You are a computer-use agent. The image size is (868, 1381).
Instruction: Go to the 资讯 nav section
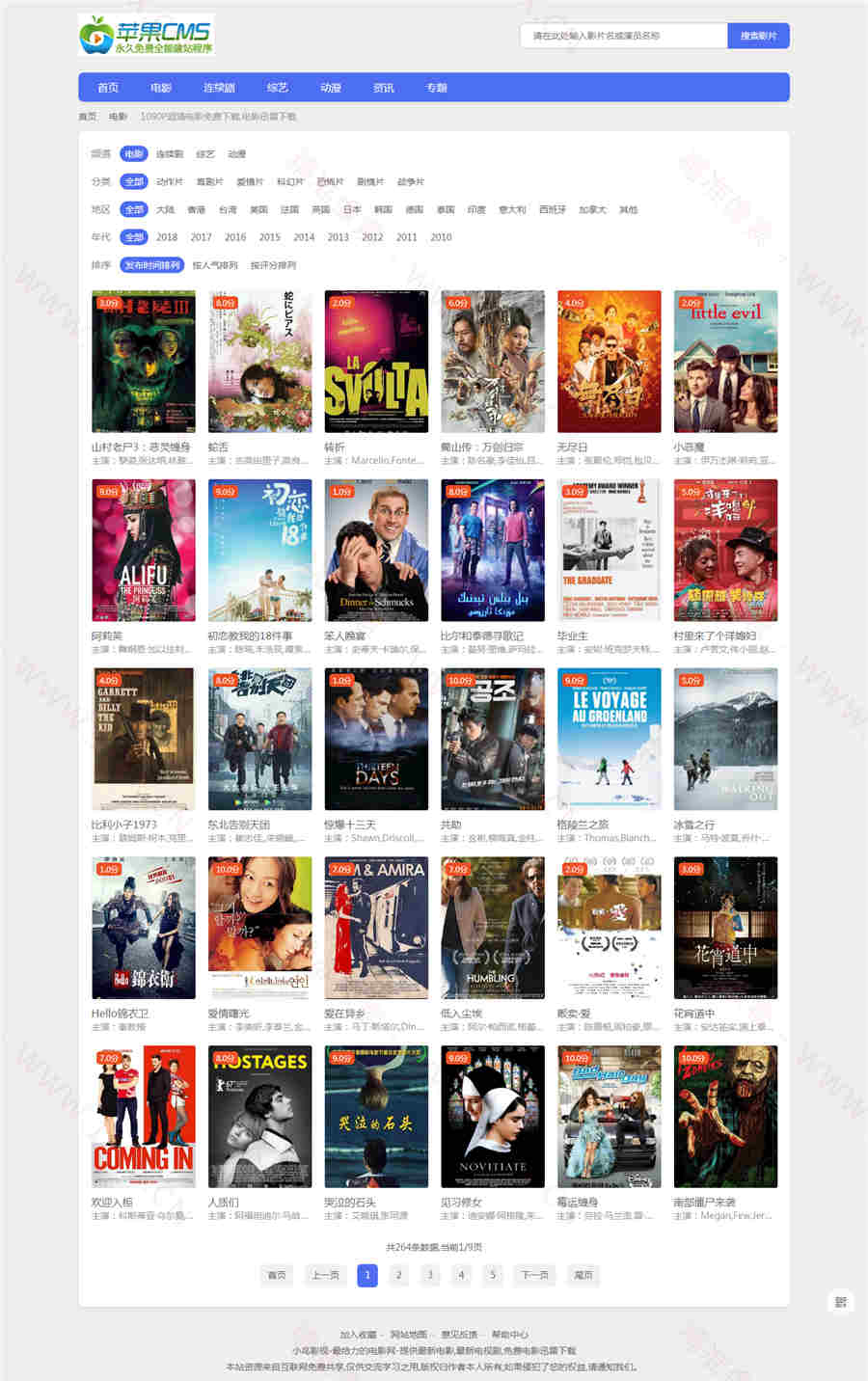click(384, 88)
